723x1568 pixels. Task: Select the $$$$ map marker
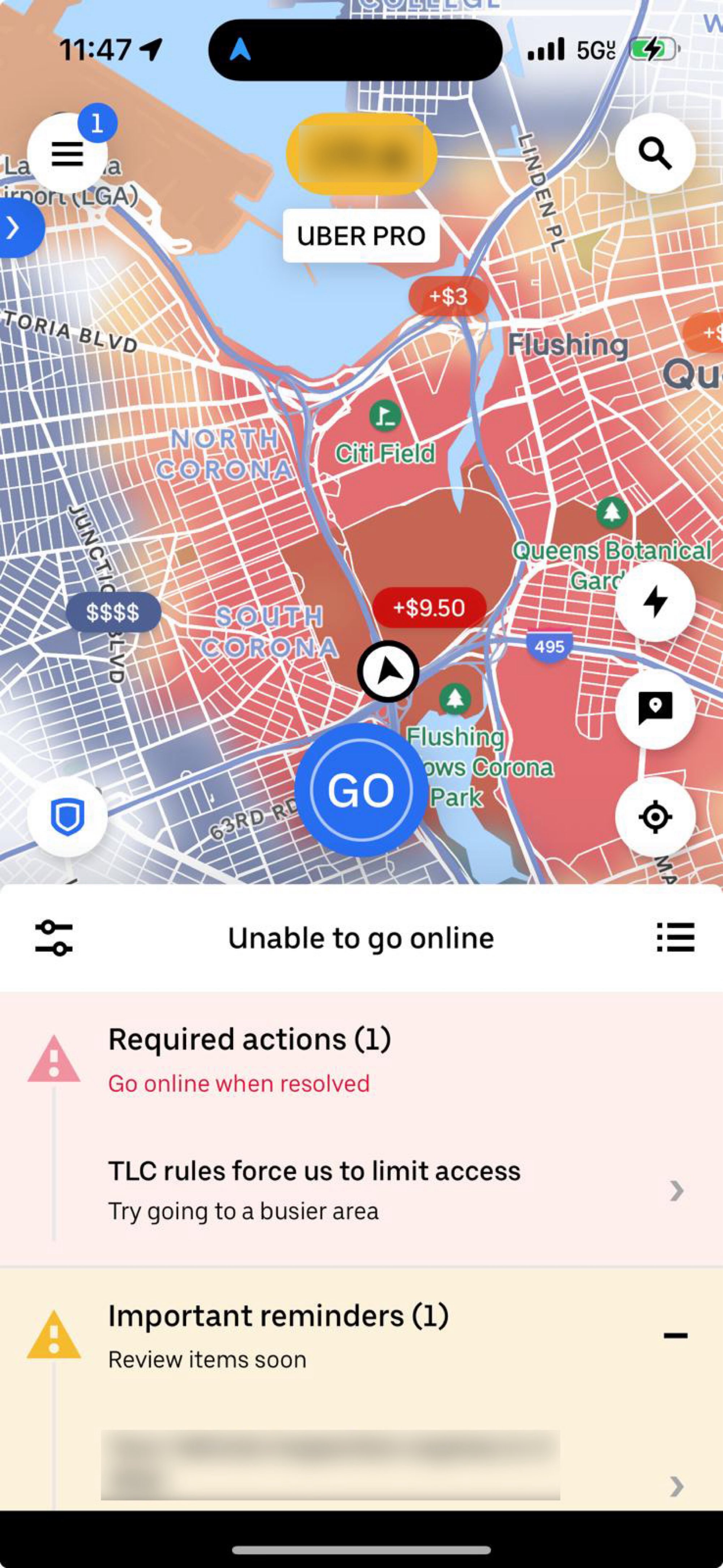(113, 612)
